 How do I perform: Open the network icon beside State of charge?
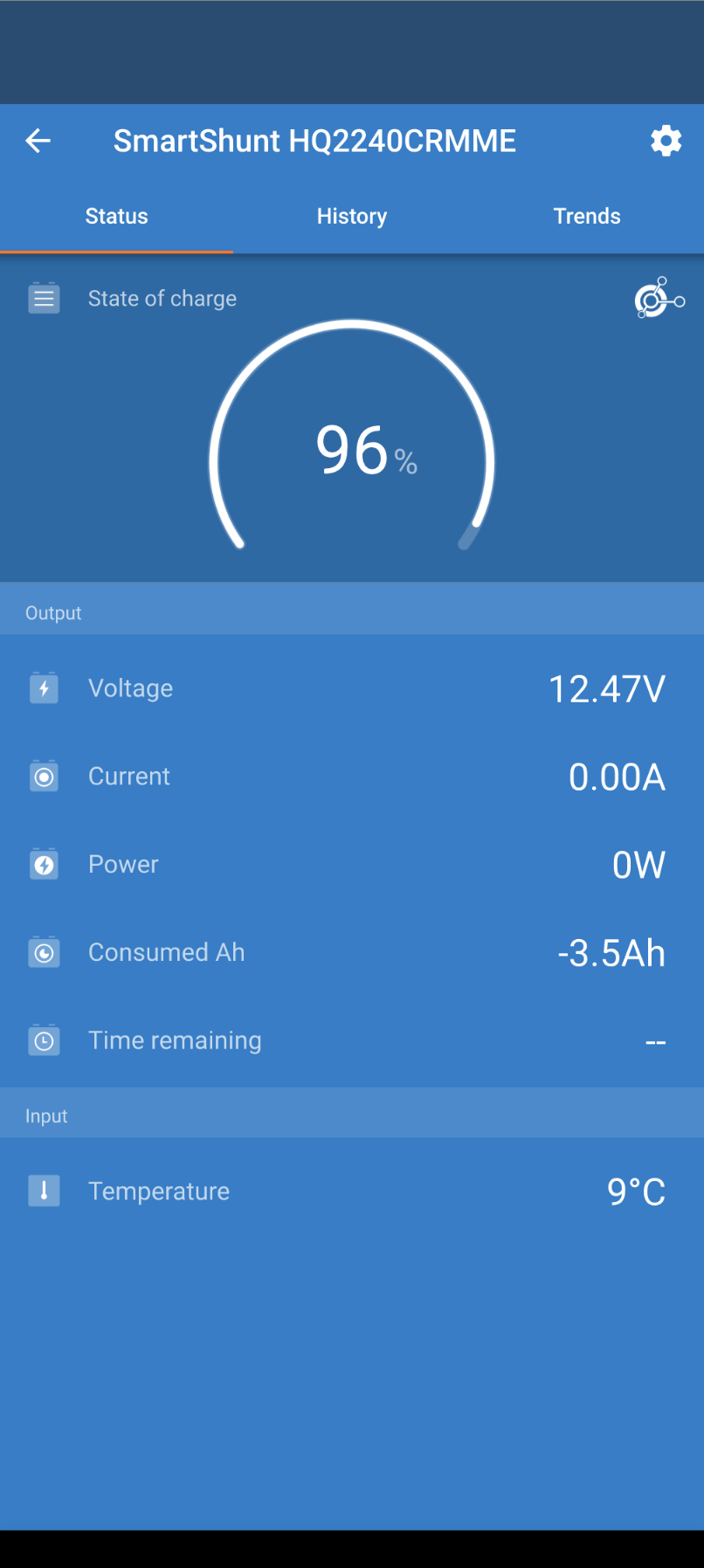(x=659, y=299)
